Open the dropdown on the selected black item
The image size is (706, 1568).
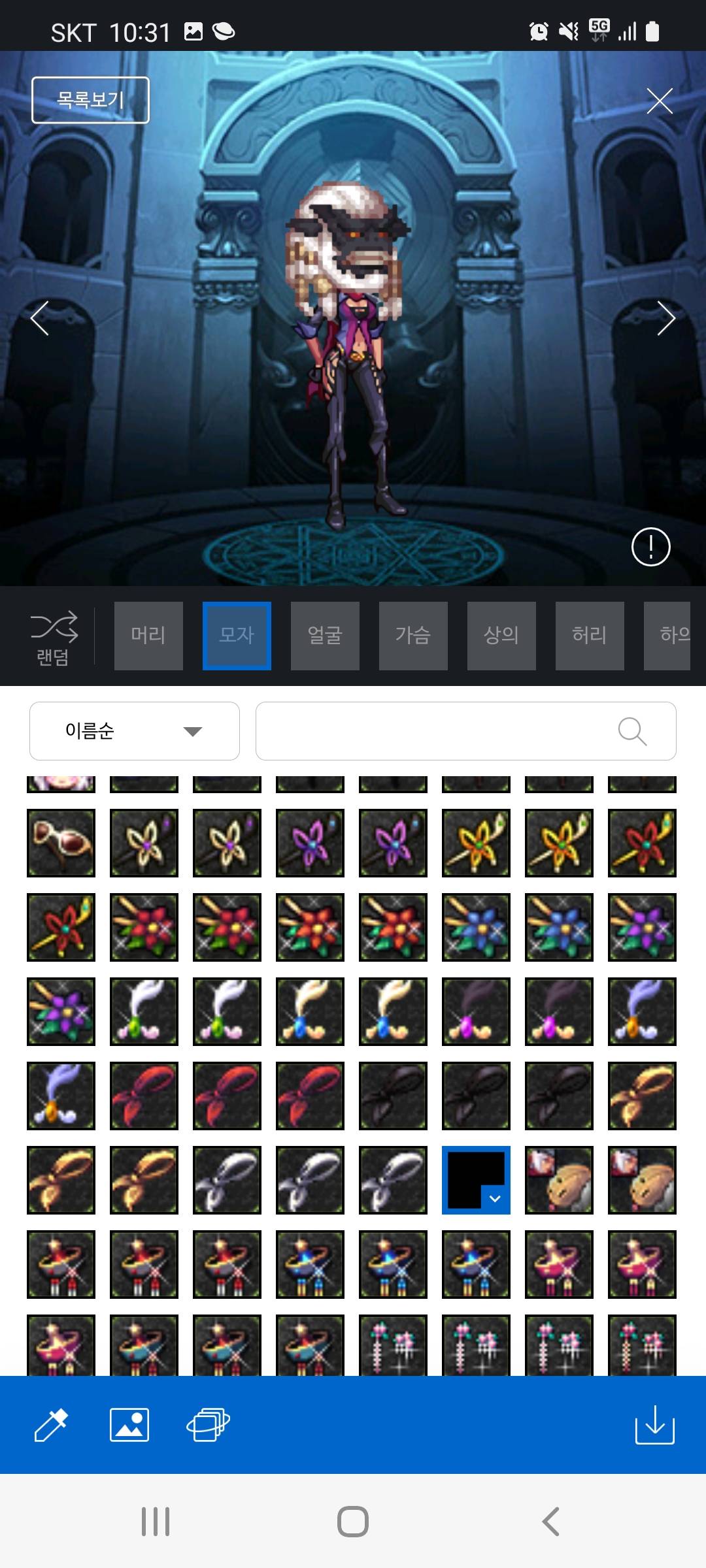(x=495, y=1198)
